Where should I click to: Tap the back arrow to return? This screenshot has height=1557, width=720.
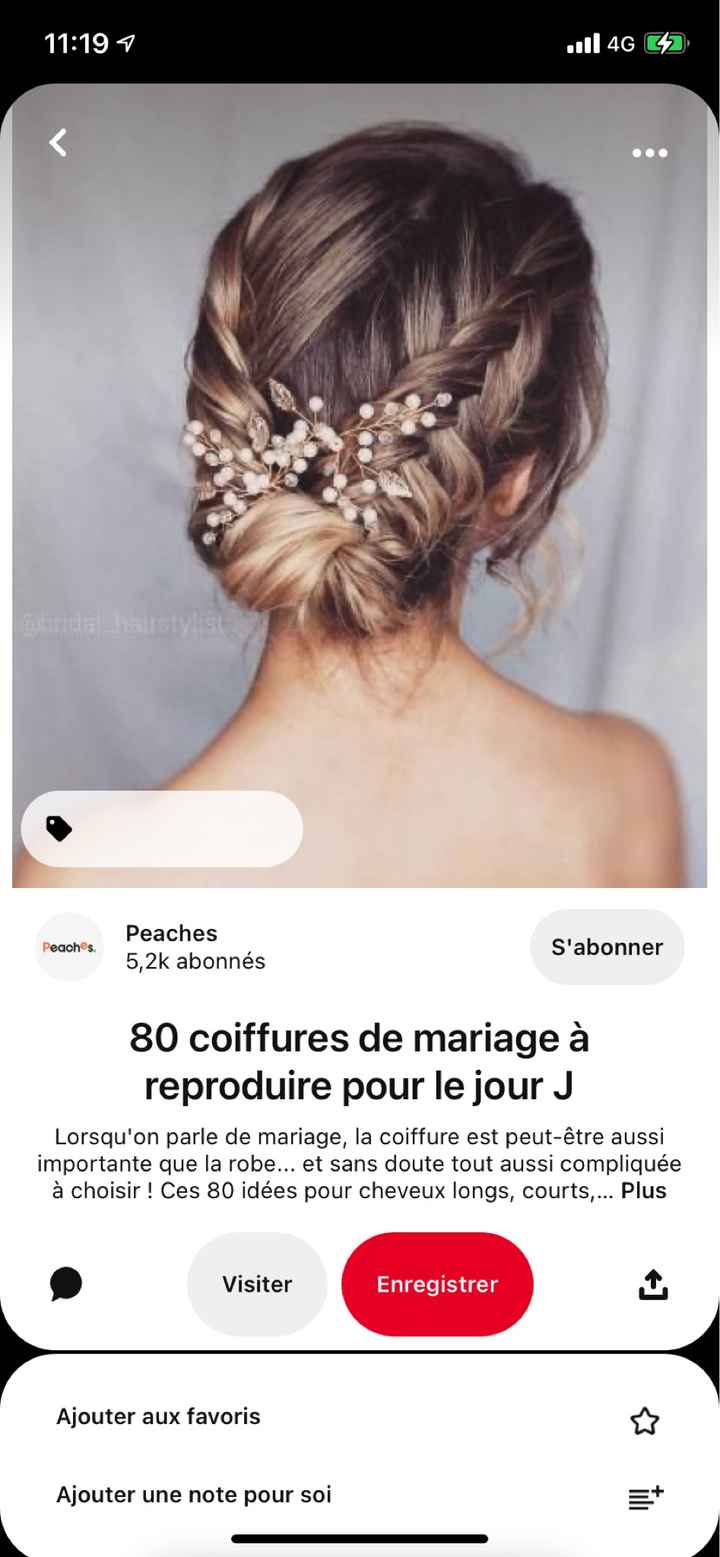(x=57, y=142)
